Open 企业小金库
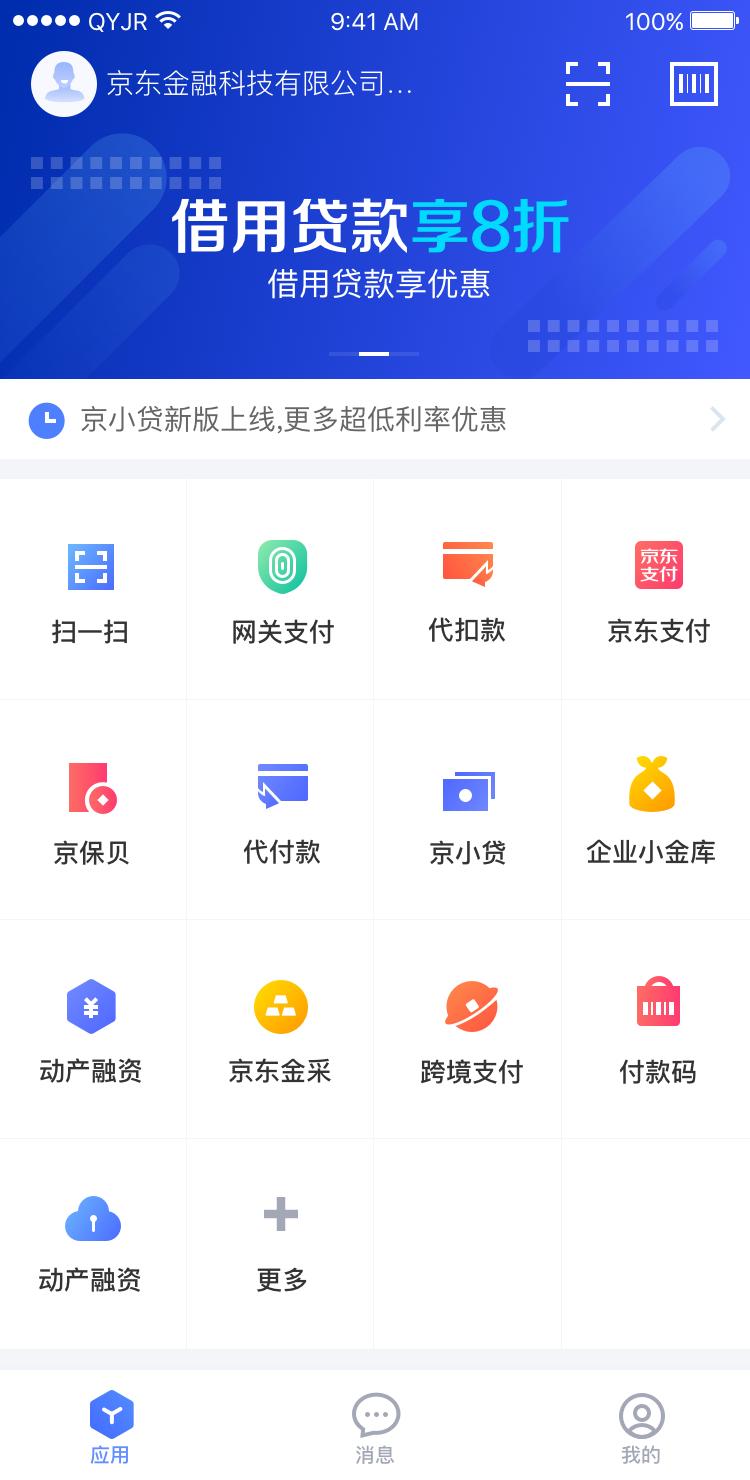 pos(651,810)
